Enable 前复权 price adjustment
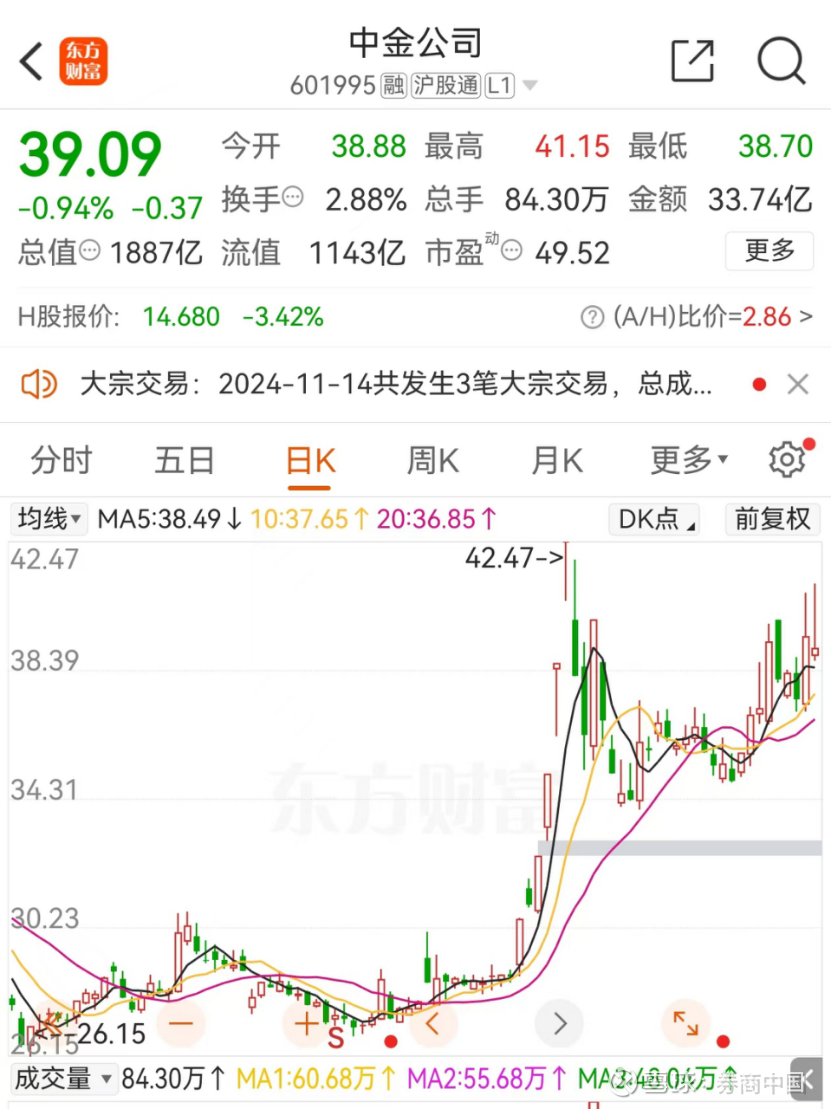This screenshot has height=1109, width=831. coord(772,519)
